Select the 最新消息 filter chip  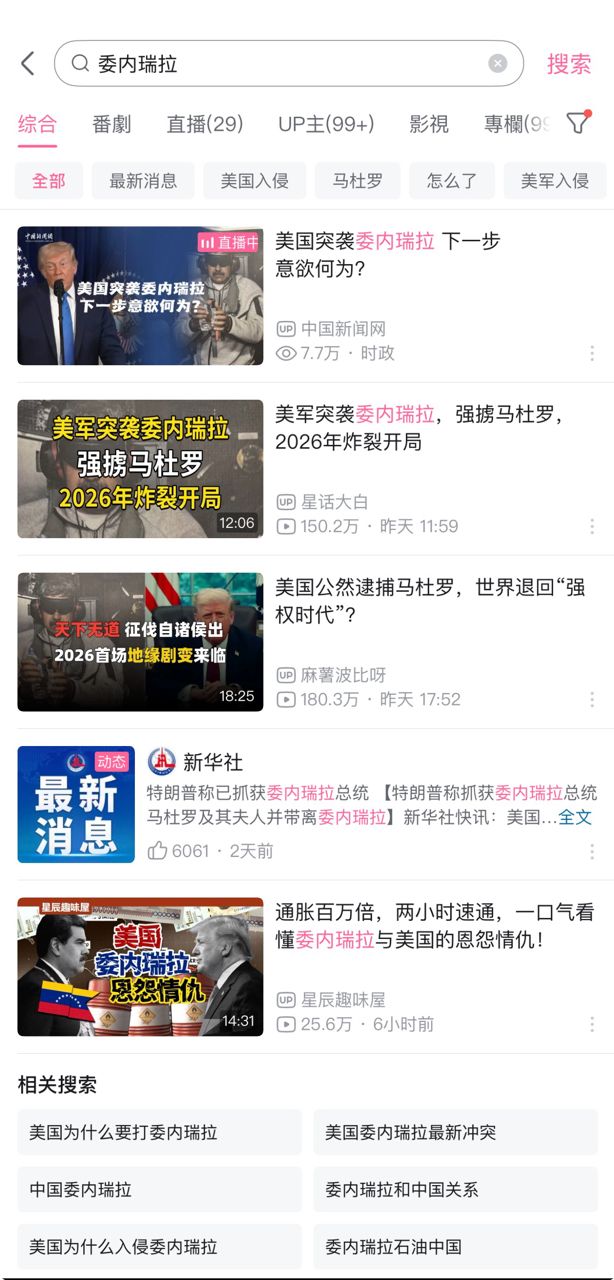[x=143, y=181]
